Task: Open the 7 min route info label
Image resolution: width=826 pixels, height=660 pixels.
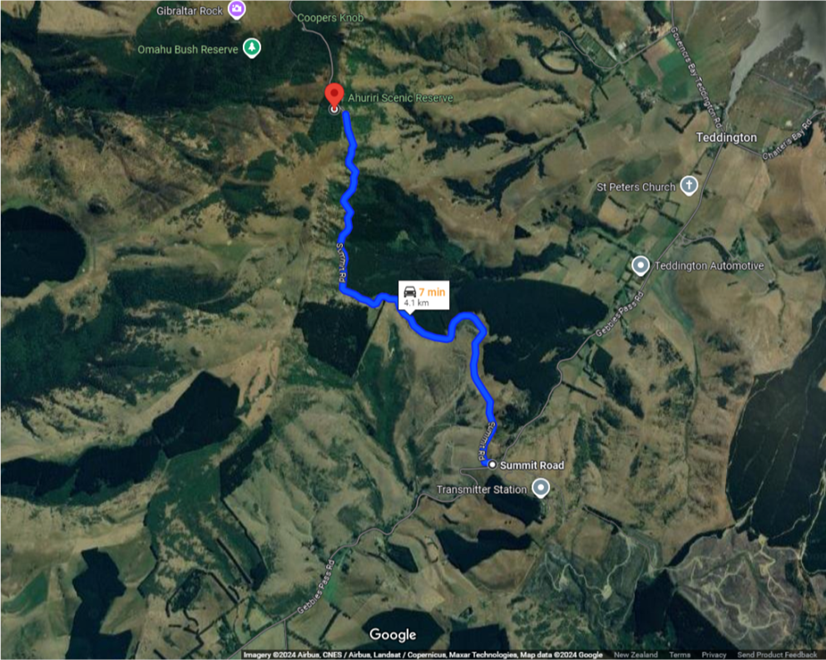Action: tap(423, 295)
